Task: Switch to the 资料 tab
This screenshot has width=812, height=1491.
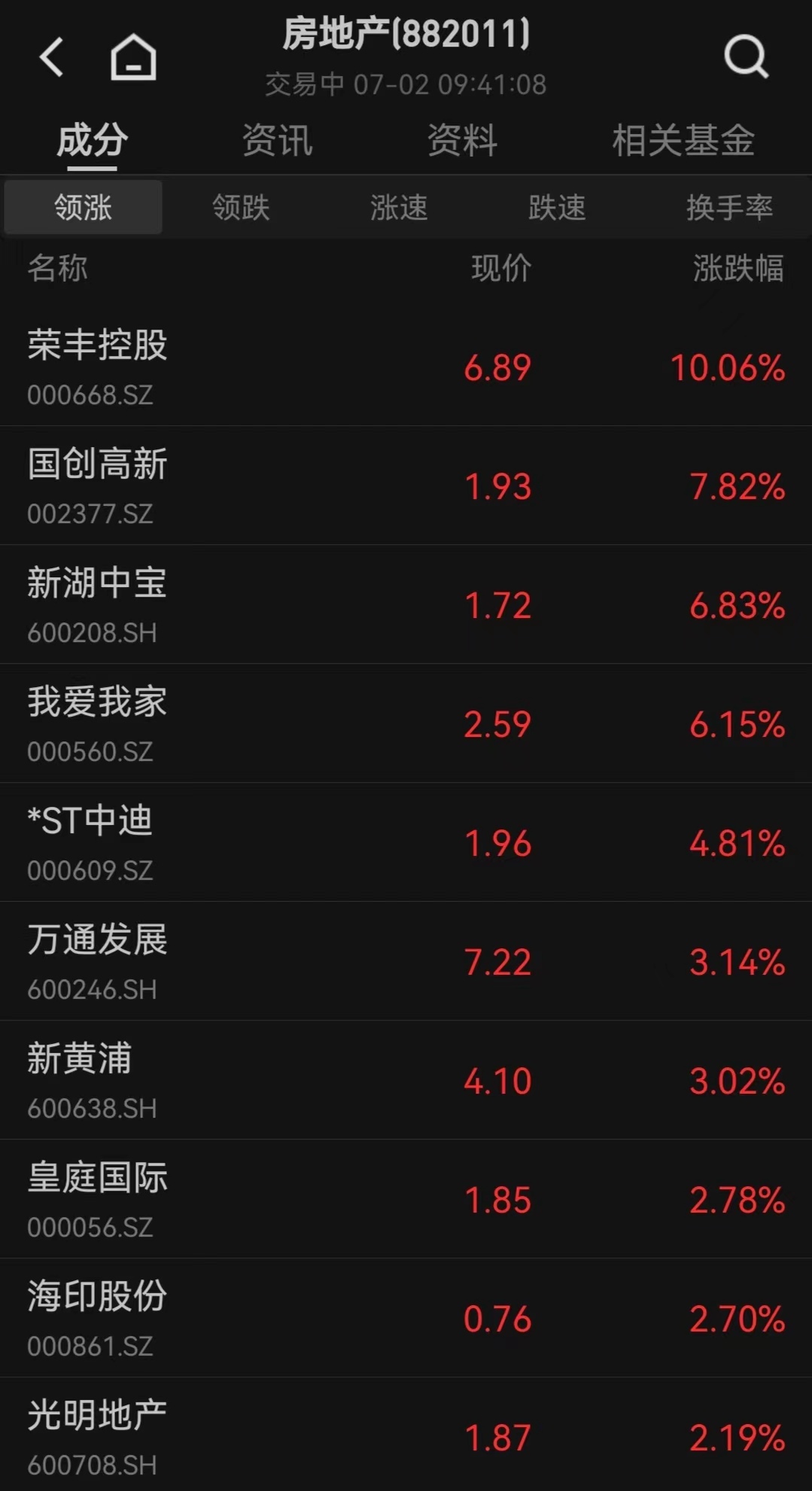Action: pyautogui.click(x=462, y=140)
